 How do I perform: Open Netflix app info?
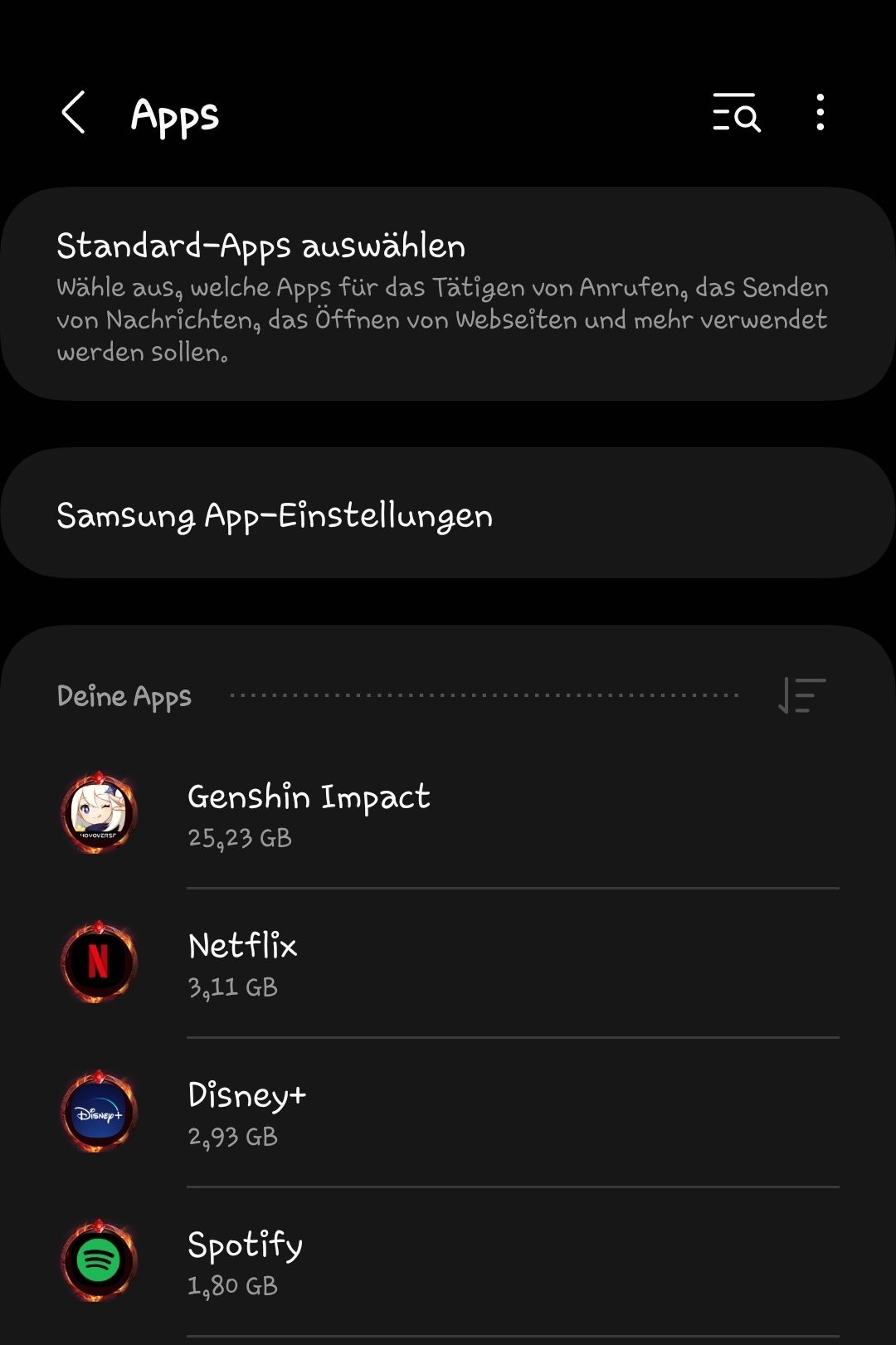(448, 964)
